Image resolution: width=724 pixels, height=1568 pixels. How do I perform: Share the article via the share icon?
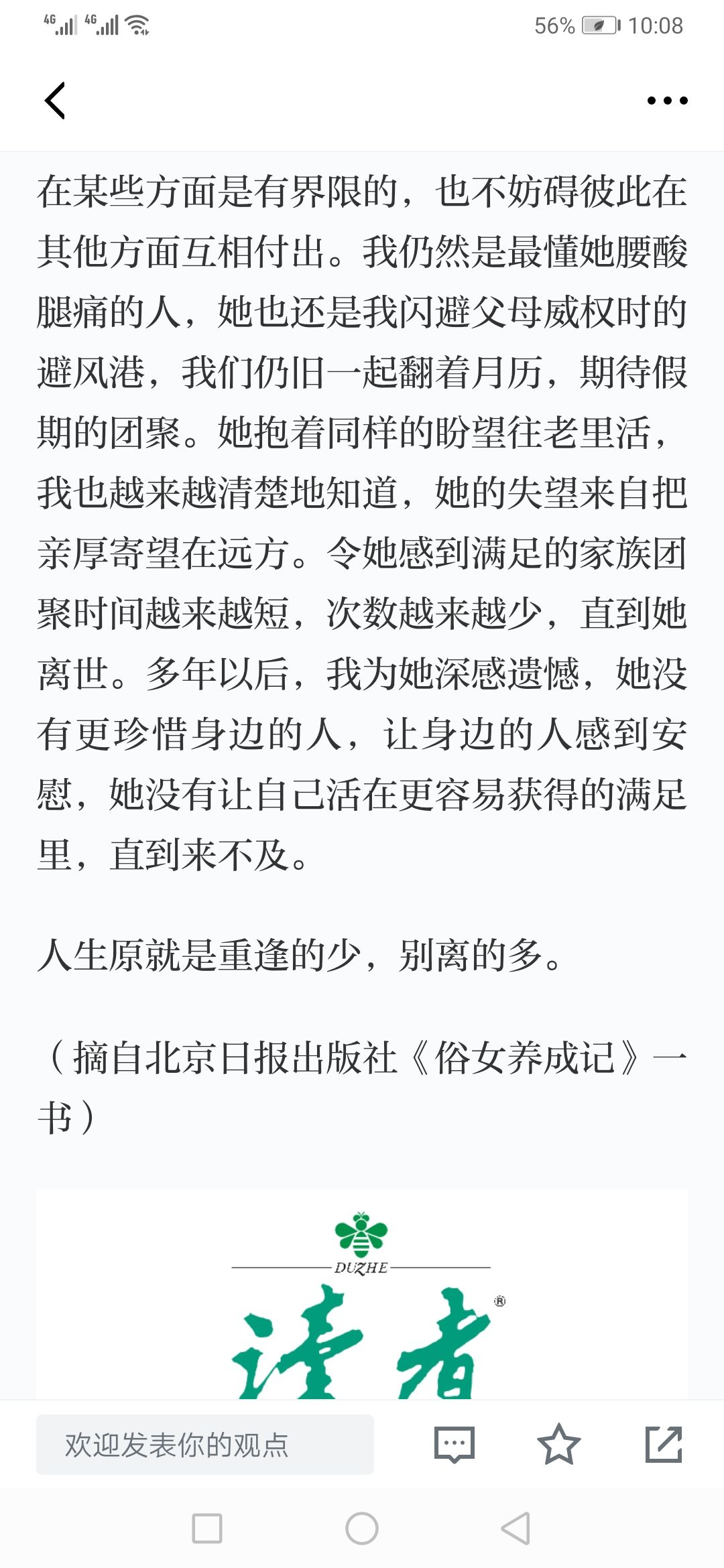coord(664,1444)
